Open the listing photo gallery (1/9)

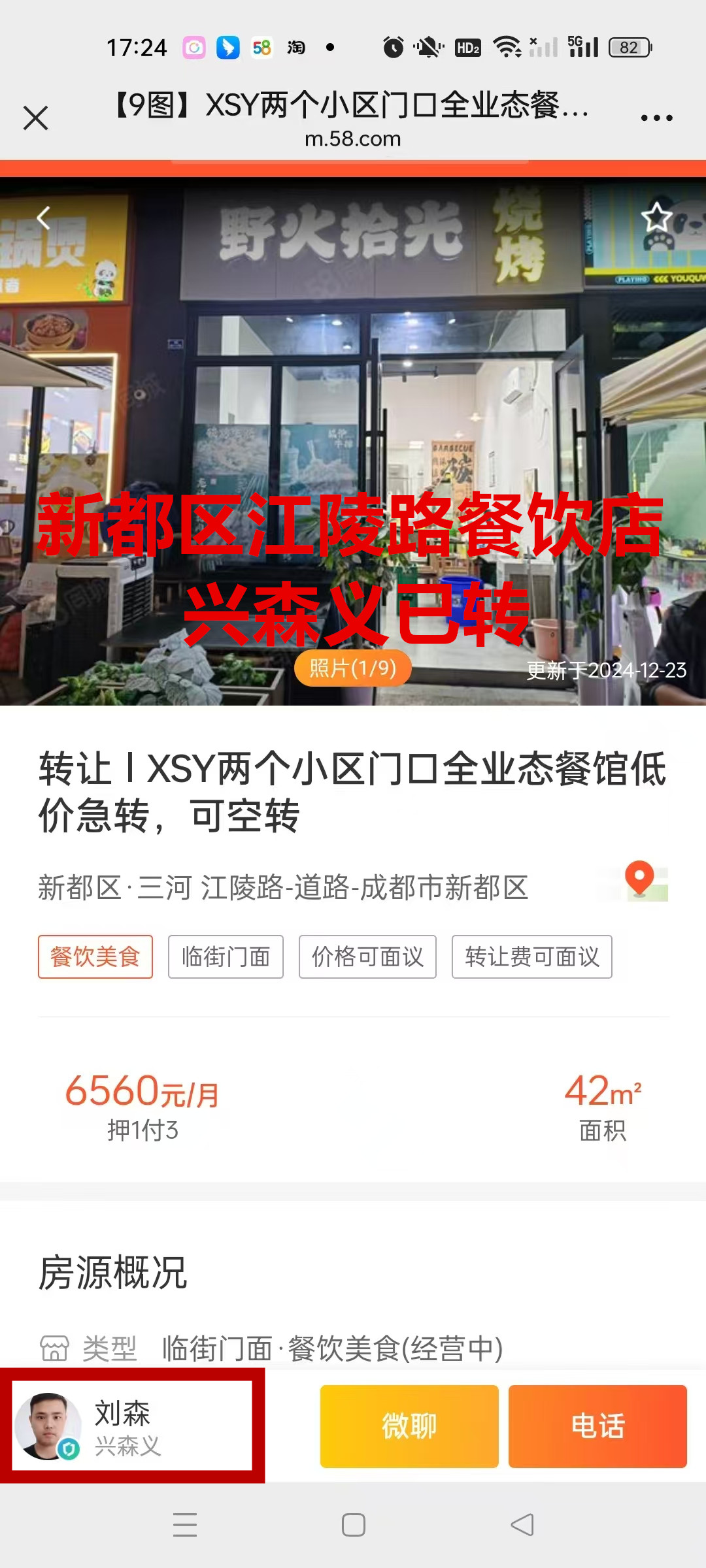pyautogui.click(x=352, y=668)
